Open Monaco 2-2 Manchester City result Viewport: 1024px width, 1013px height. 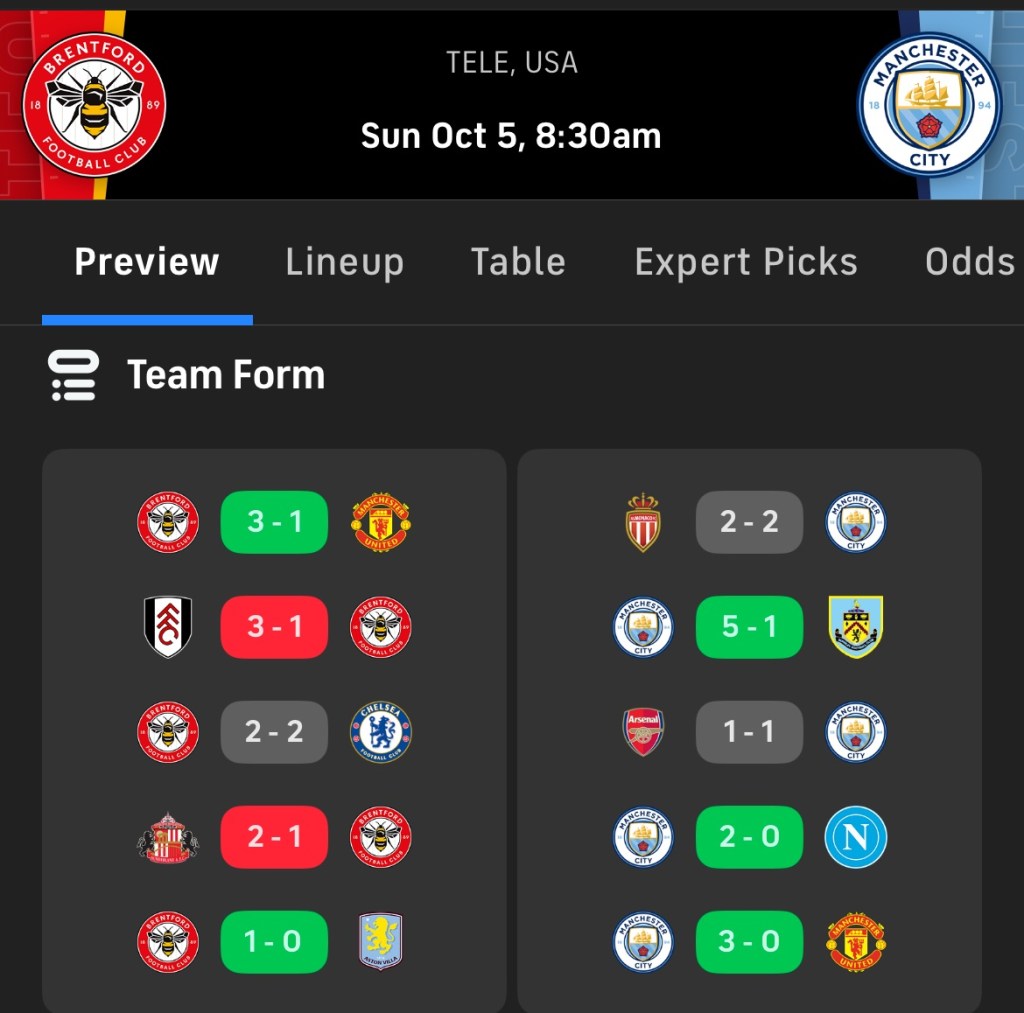(749, 522)
